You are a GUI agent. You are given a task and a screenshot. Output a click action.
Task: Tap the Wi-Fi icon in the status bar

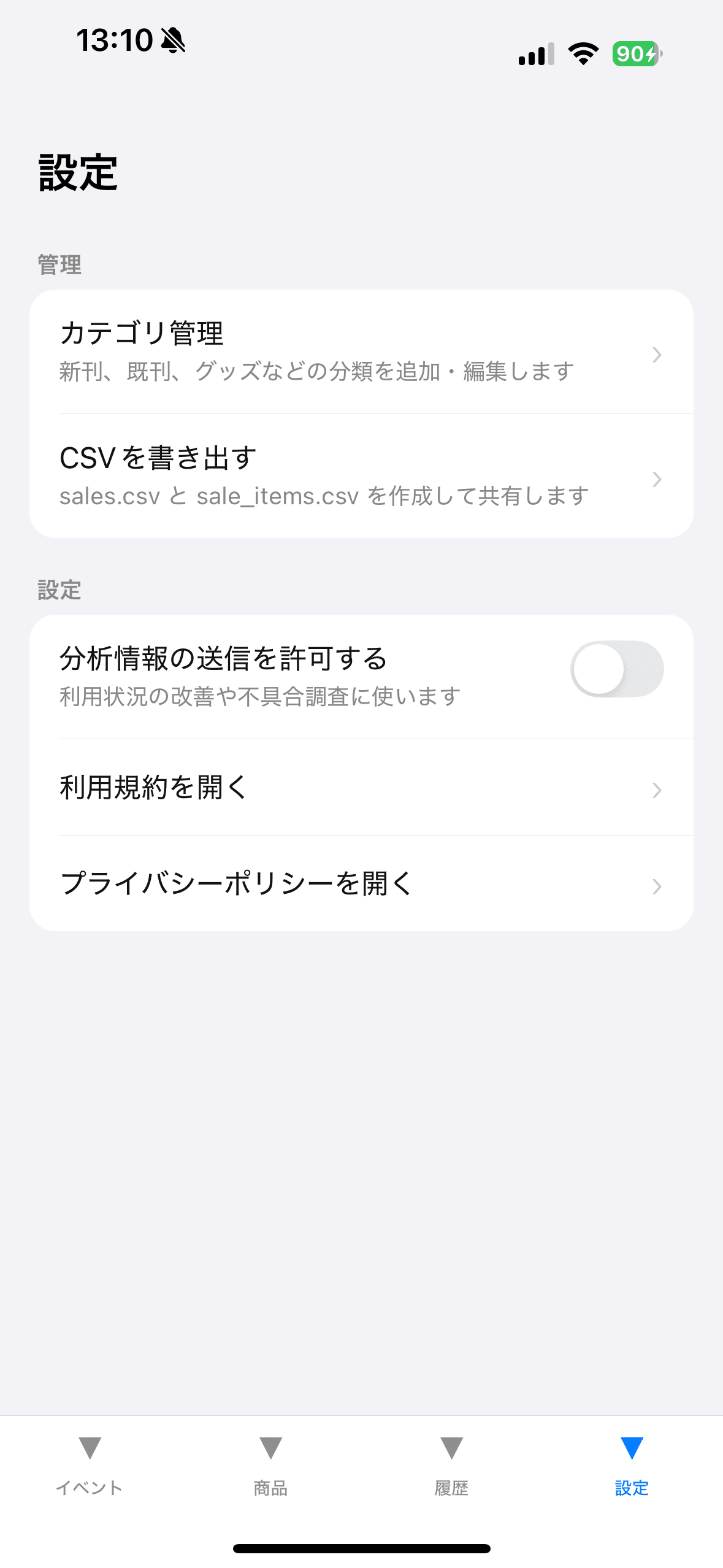pyautogui.click(x=582, y=54)
